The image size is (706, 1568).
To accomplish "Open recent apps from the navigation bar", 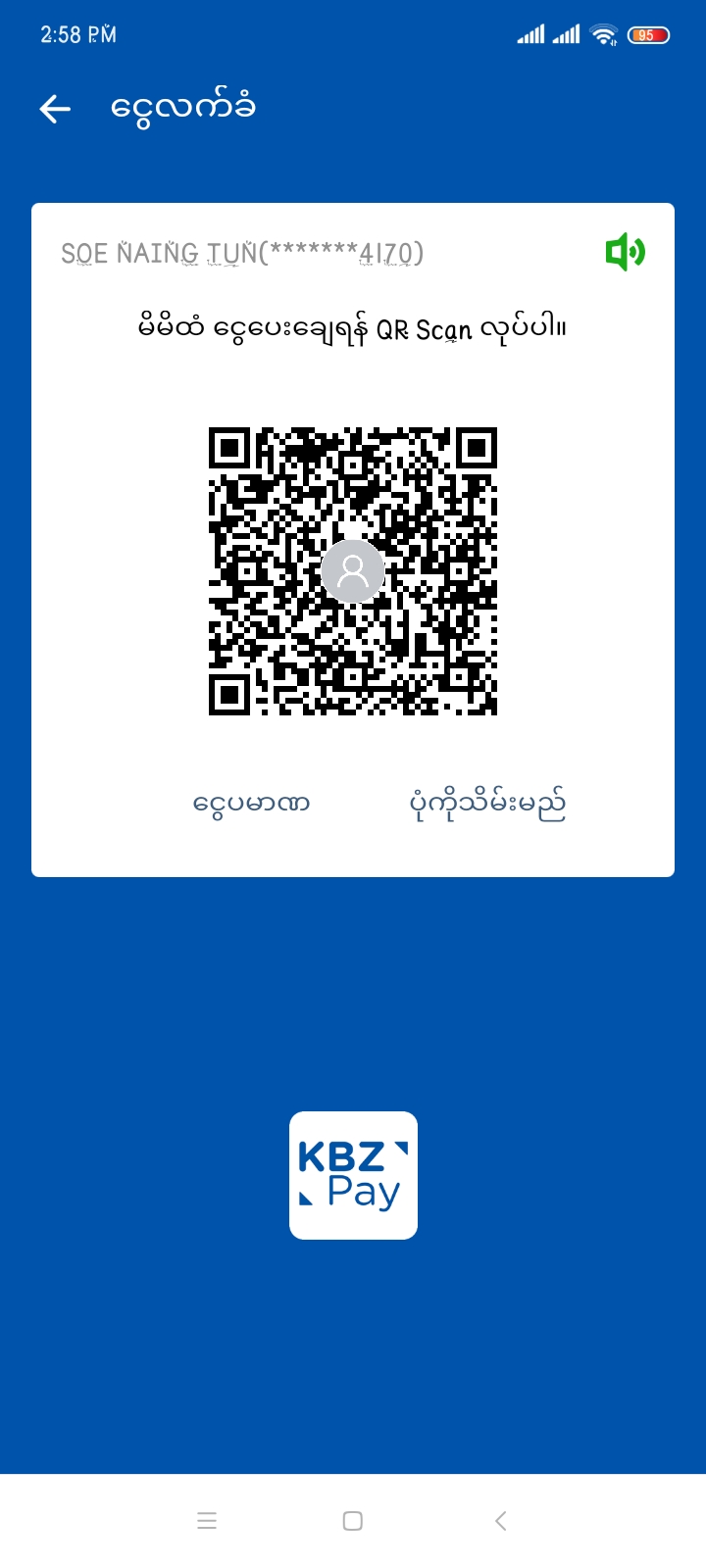I will click(x=207, y=1521).
